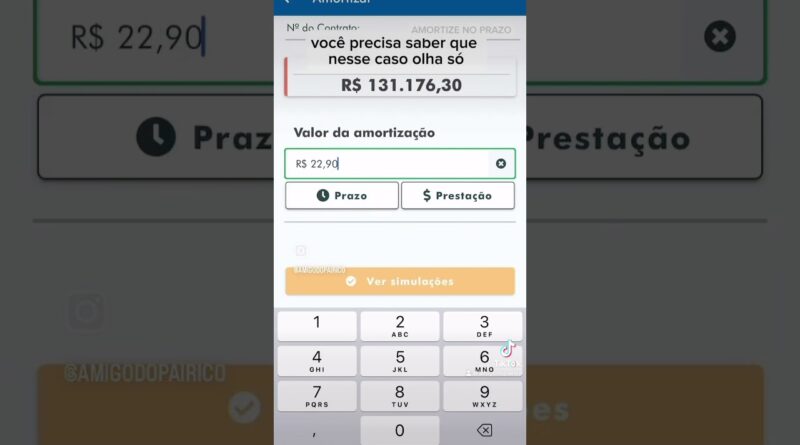800x445 pixels.
Task: Choose the Prestação amortization option
Action: 458,196
